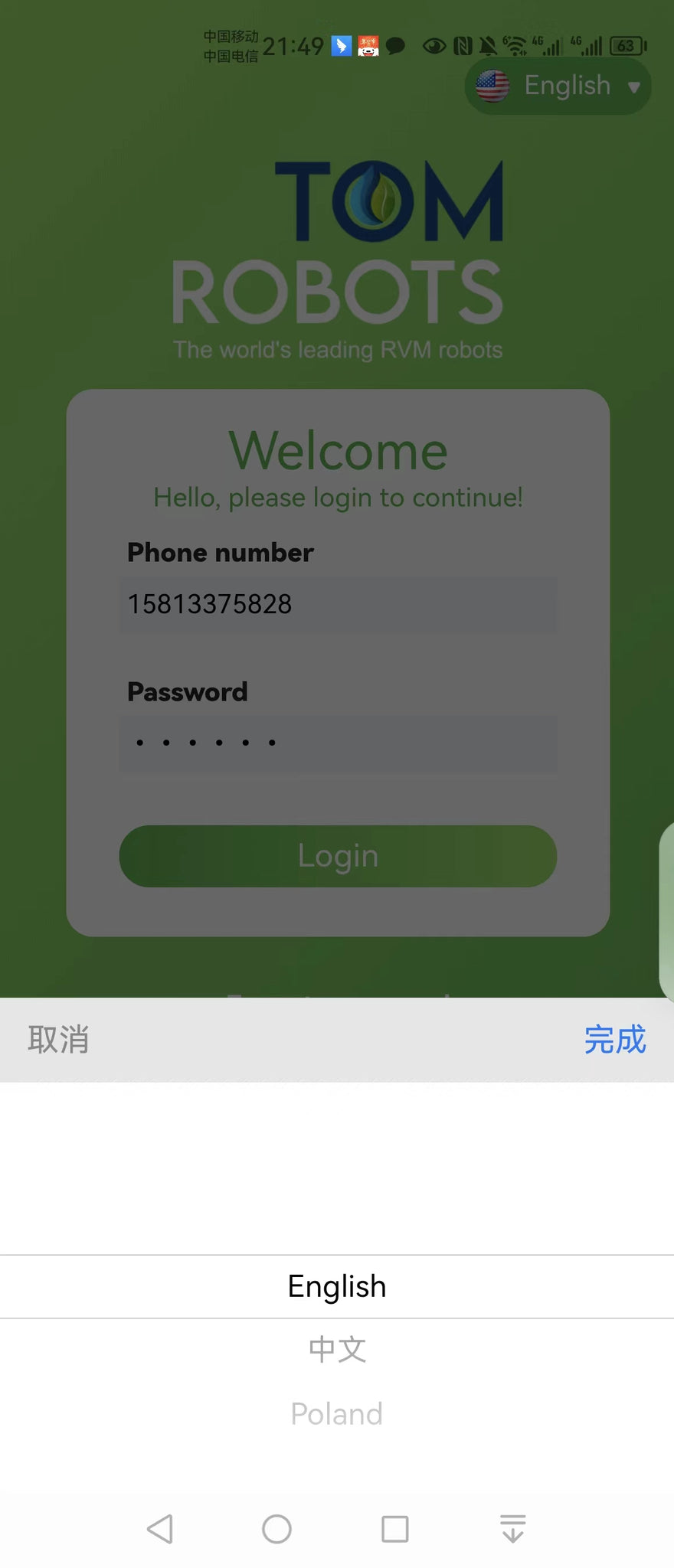Tap 取消 to cancel language selection
Viewport: 674px width, 1568px height.
pos(58,1040)
